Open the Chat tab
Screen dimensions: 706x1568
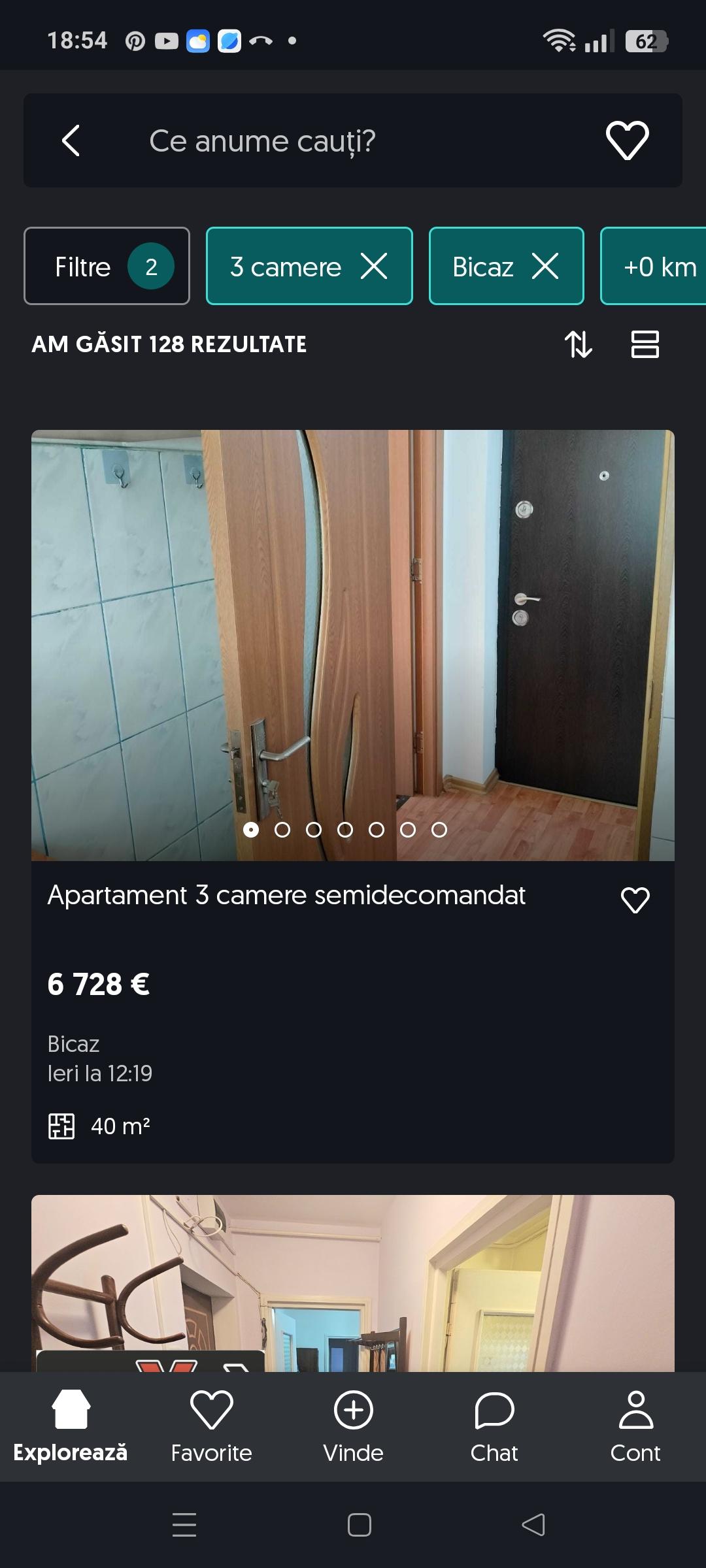[494, 1426]
